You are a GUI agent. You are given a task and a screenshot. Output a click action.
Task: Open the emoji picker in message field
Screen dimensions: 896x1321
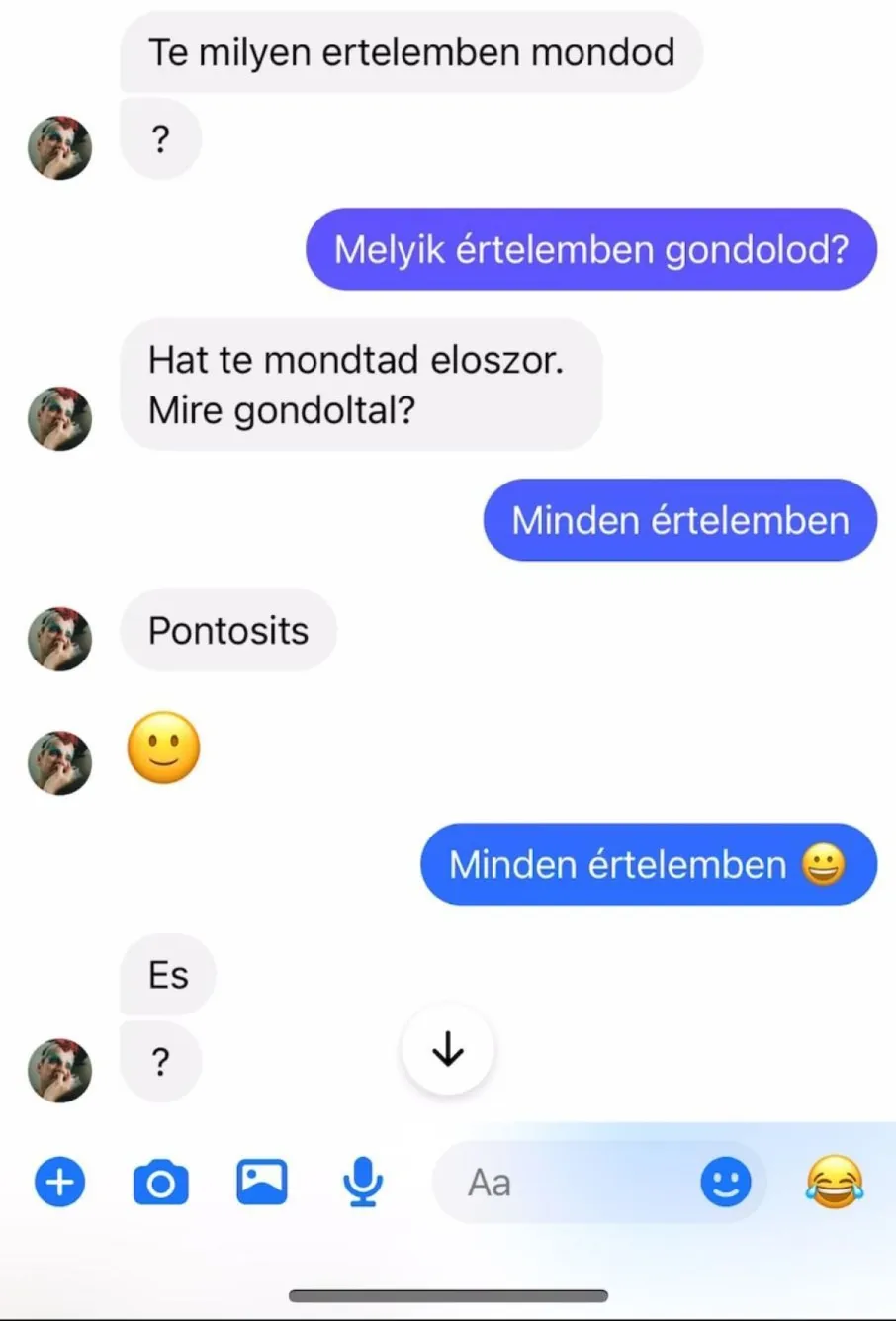[725, 1183]
